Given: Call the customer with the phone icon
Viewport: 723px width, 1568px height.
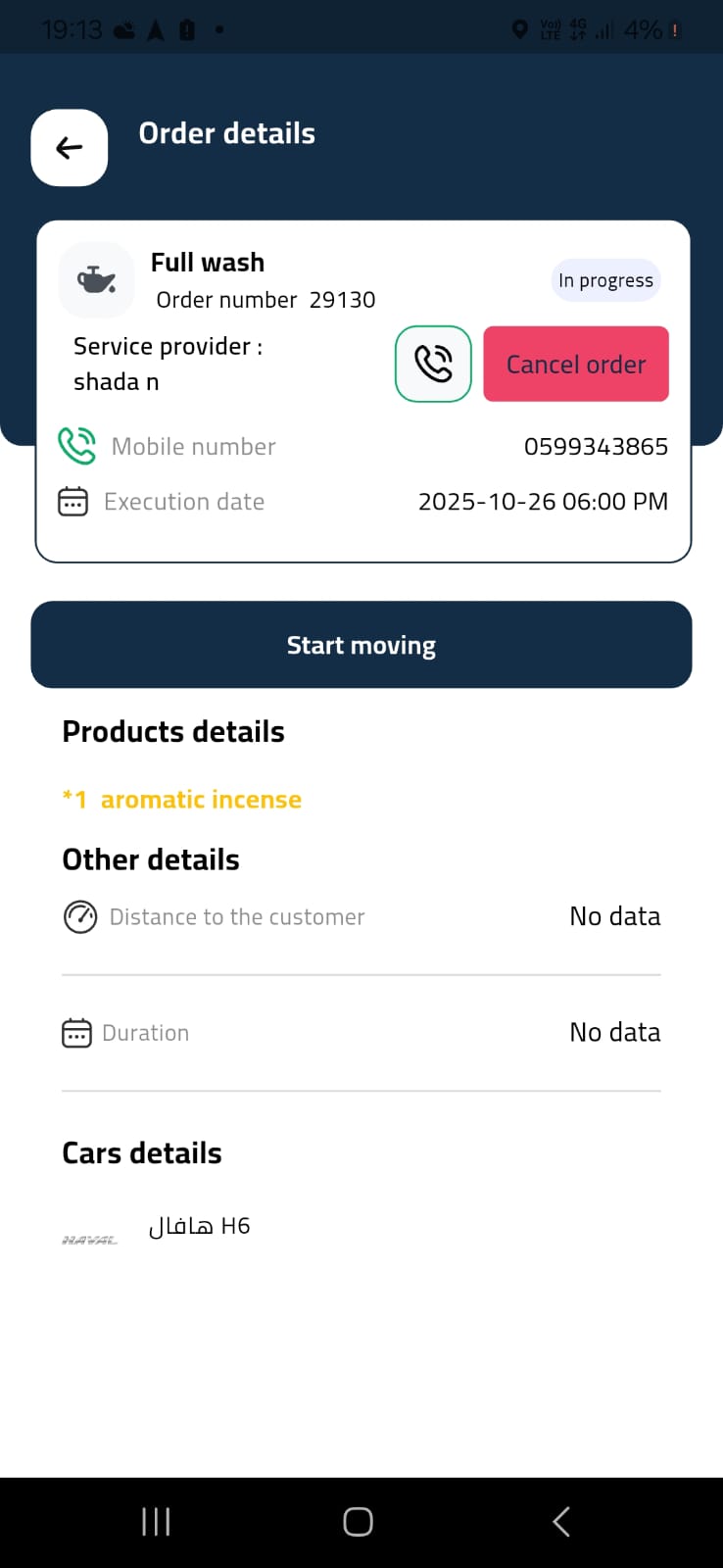Looking at the screenshot, I should (433, 364).
